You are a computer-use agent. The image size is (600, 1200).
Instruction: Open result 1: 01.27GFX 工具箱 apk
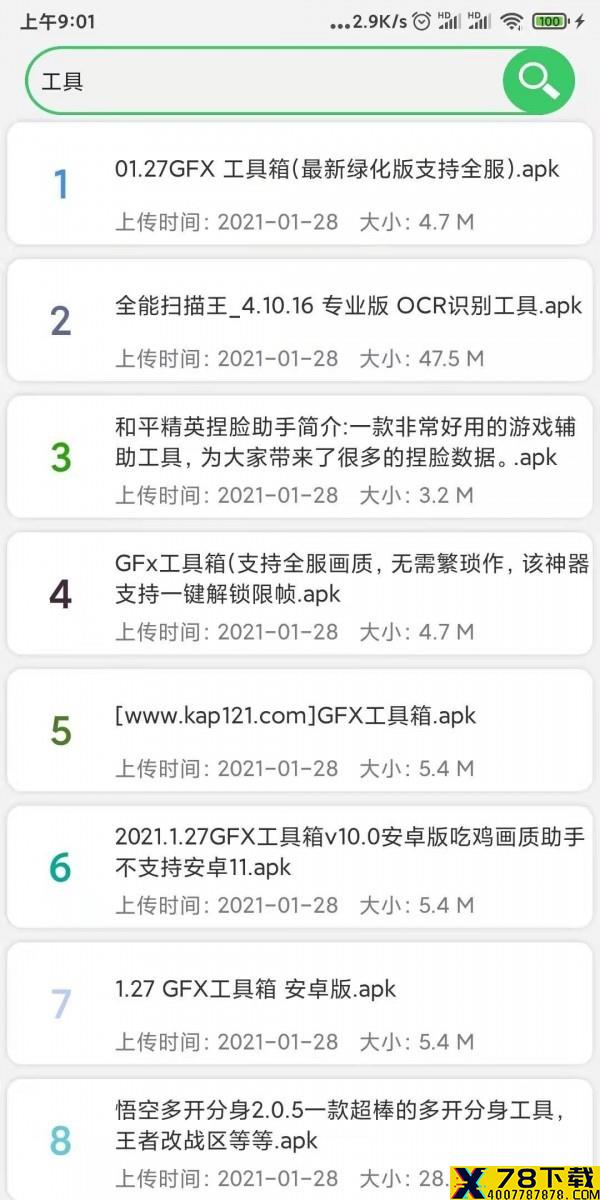point(300,184)
